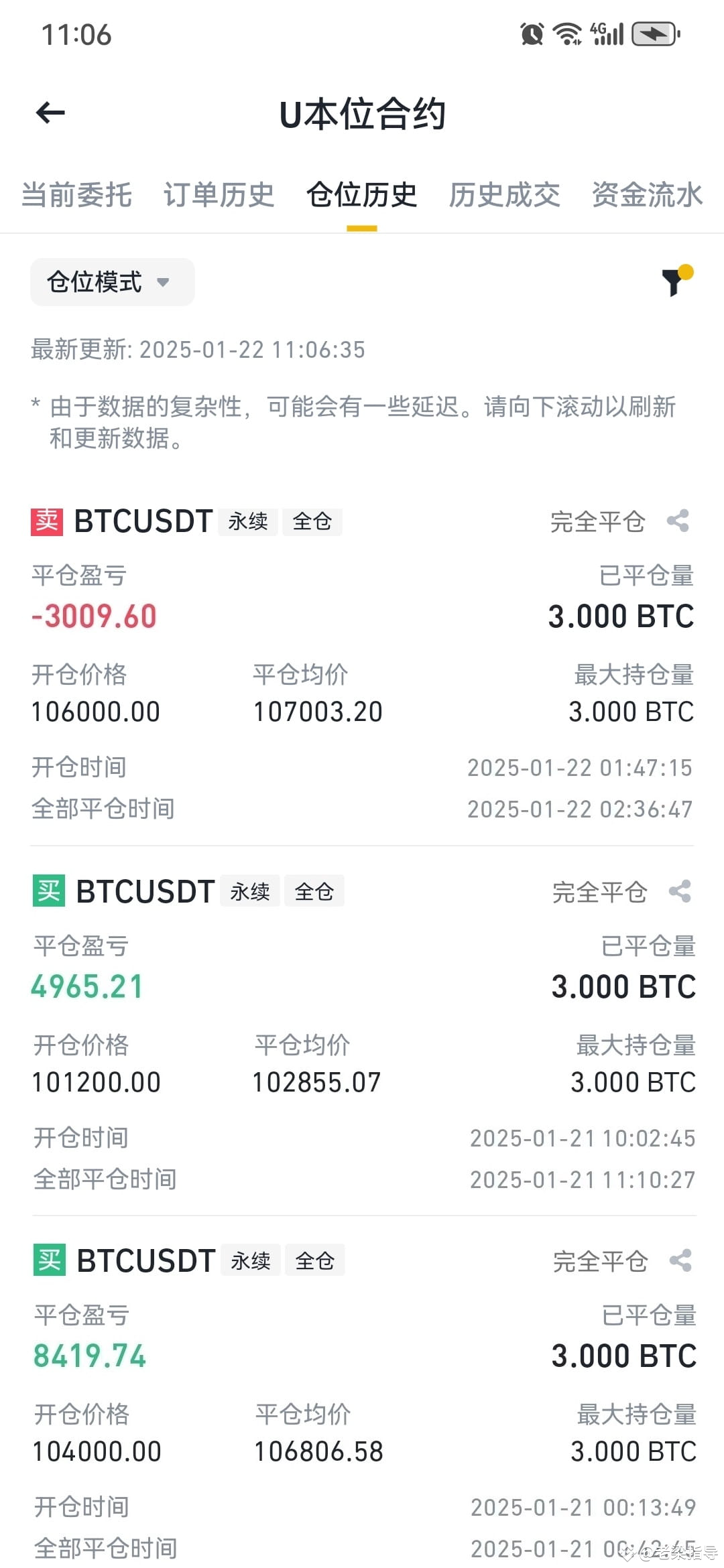Share the position with profit 4965.21
Image resolution: width=724 pixels, height=1568 pixels.
(x=680, y=891)
